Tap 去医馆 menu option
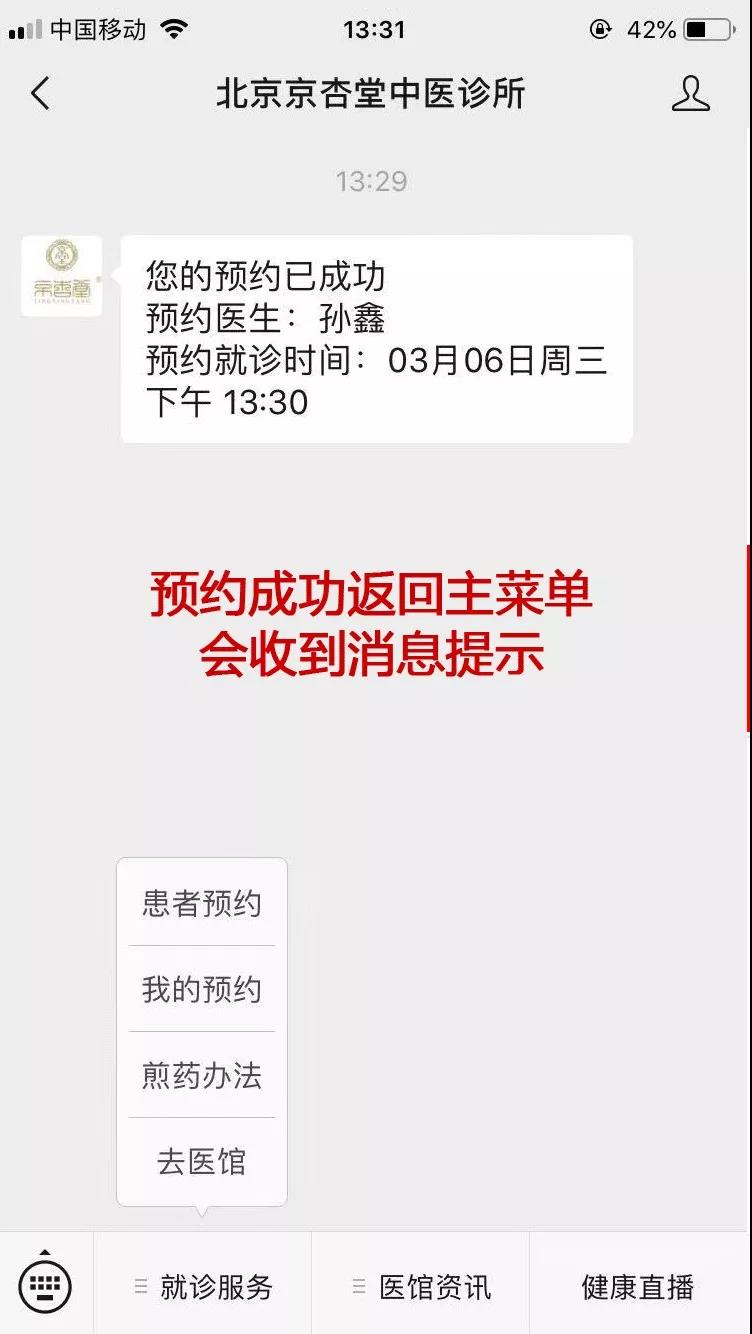 click(202, 1162)
